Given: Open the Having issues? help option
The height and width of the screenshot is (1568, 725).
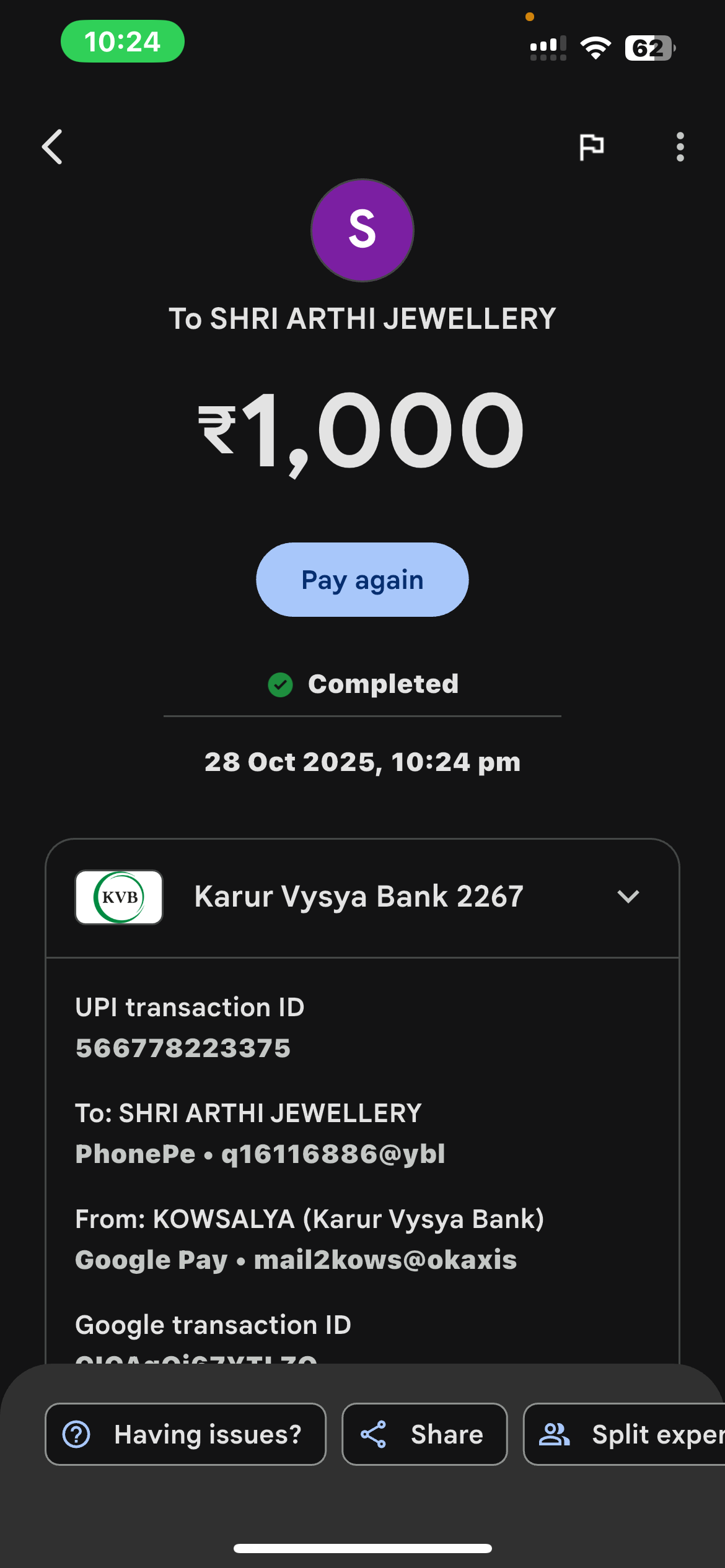Looking at the screenshot, I should 185,1434.
